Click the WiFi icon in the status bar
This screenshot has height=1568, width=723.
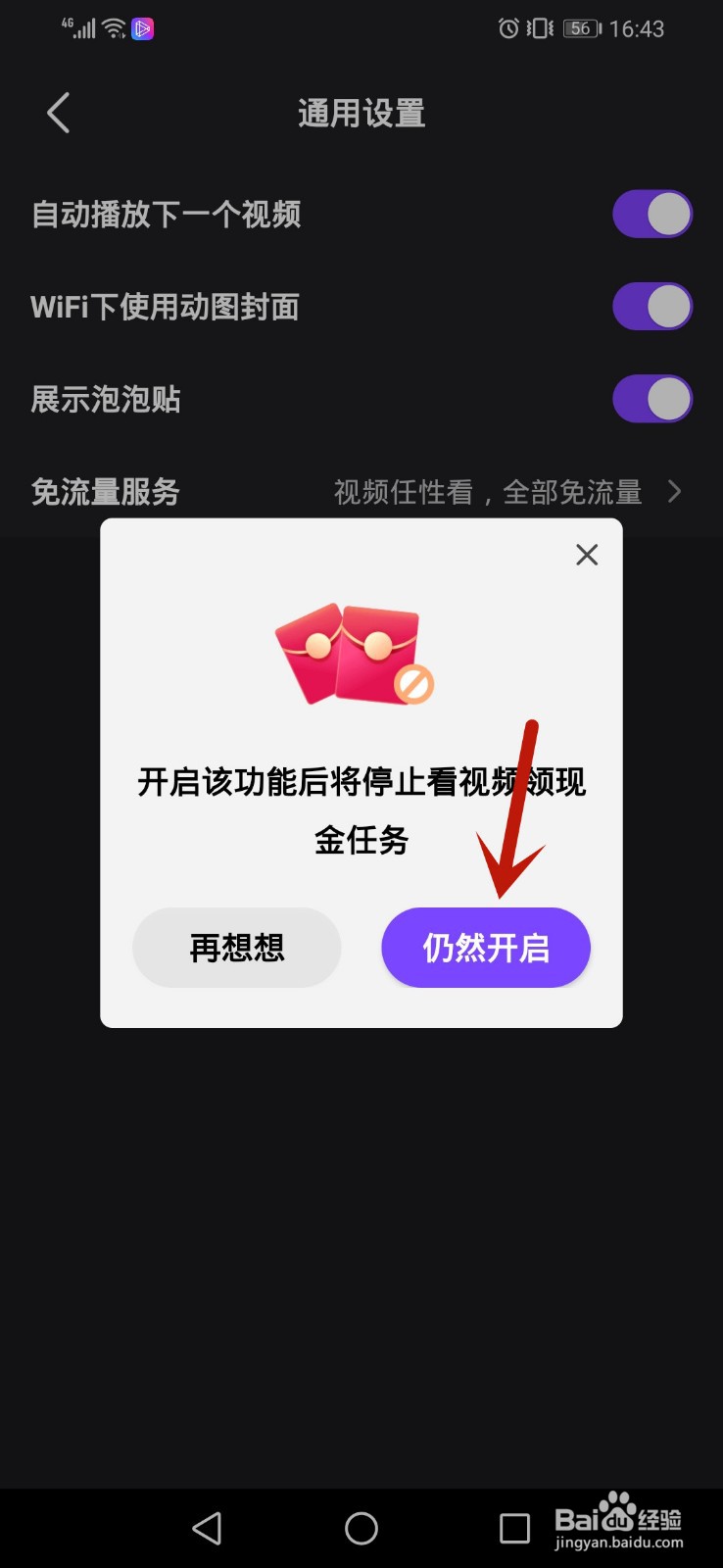(113, 28)
